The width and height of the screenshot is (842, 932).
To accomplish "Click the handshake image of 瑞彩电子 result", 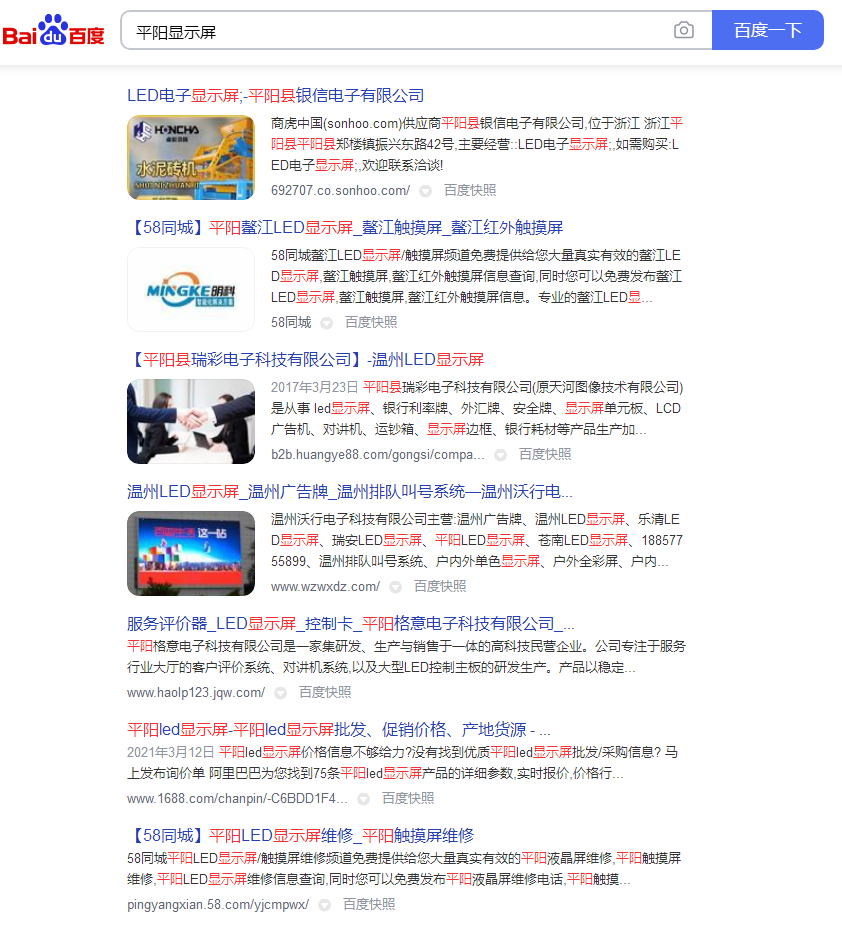I will 190,421.
